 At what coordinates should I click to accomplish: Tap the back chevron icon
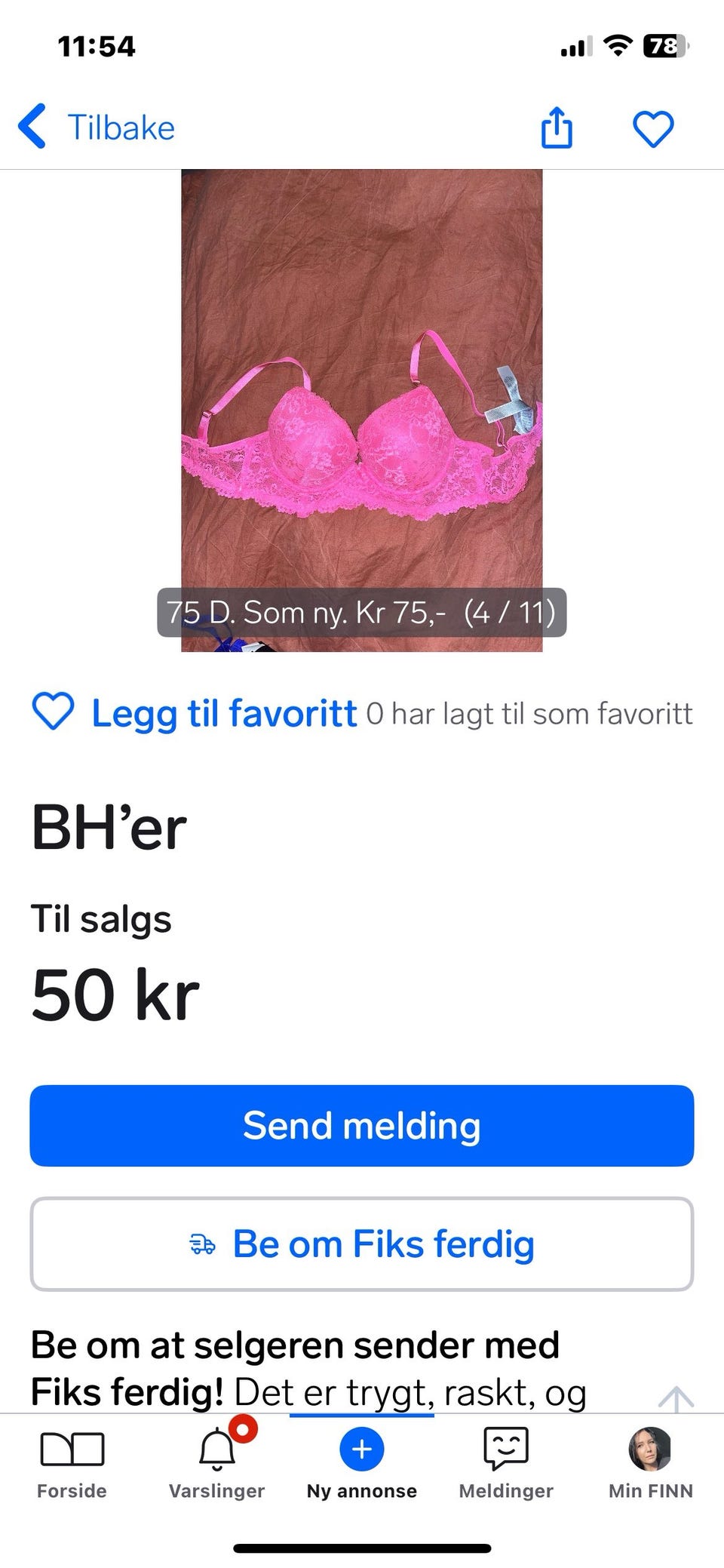33,126
